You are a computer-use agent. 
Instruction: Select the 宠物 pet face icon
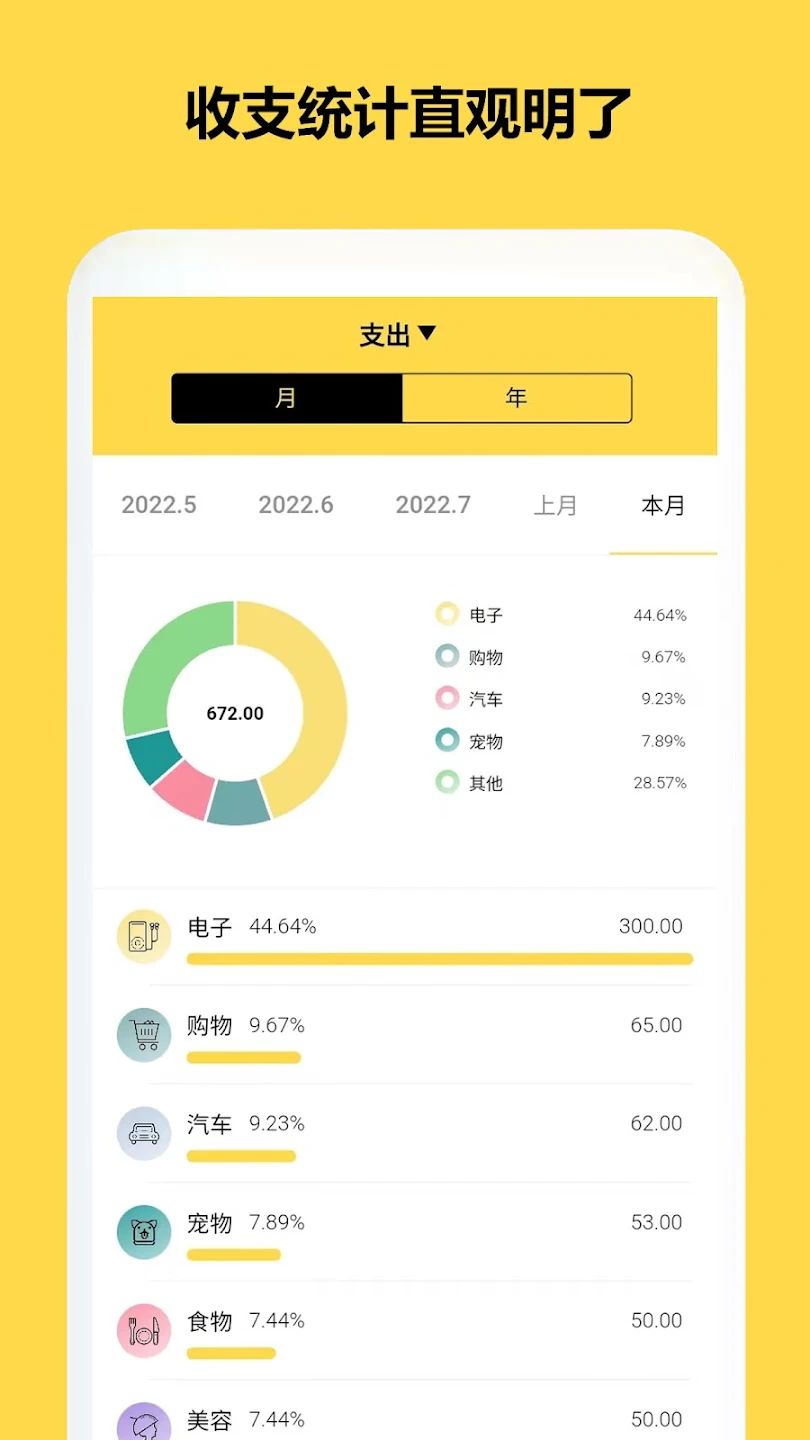pyautogui.click(x=144, y=1231)
